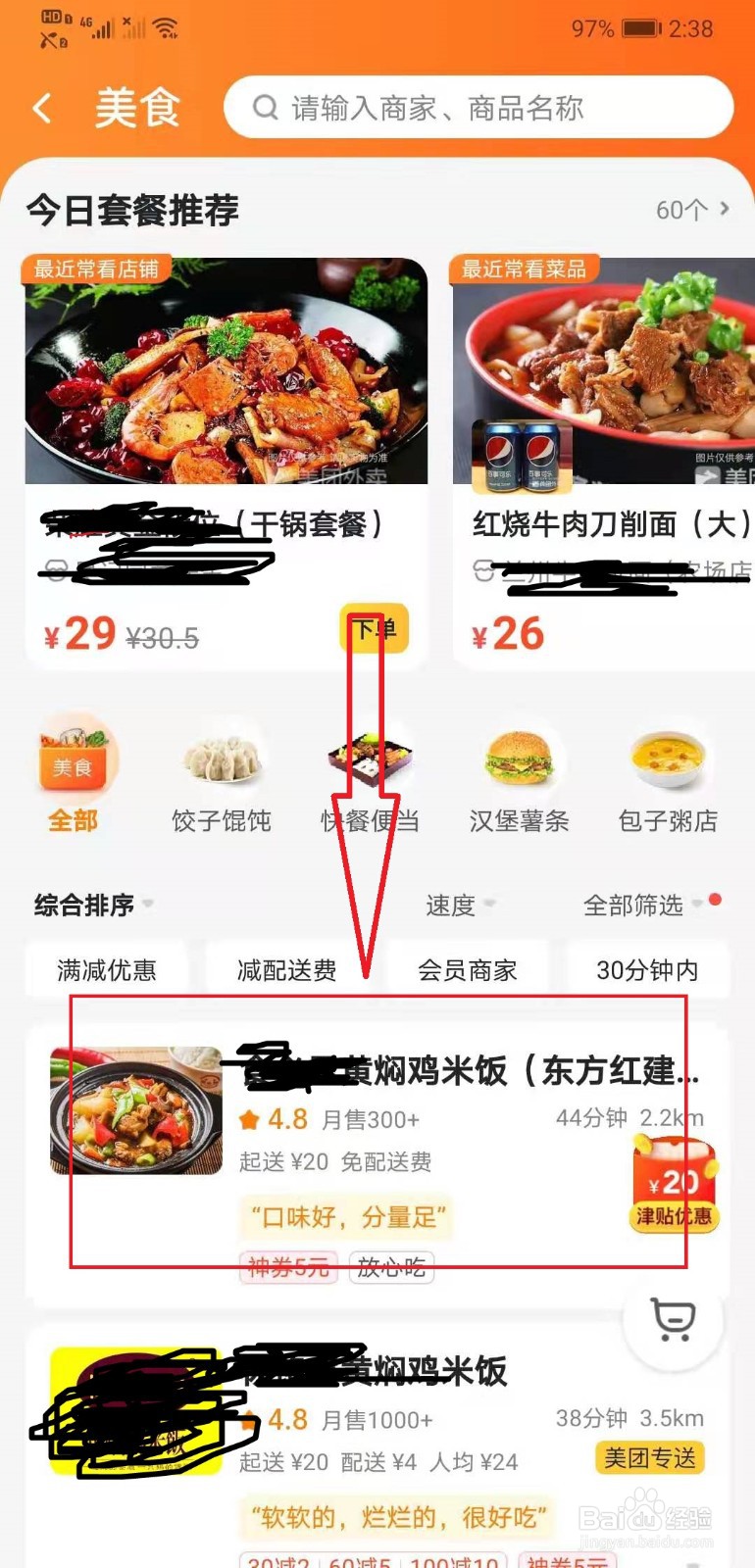This screenshot has height=1568, width=755.
Task: Open 今日套餐推荐 full list via 60个
Action: tap(691, 209)
